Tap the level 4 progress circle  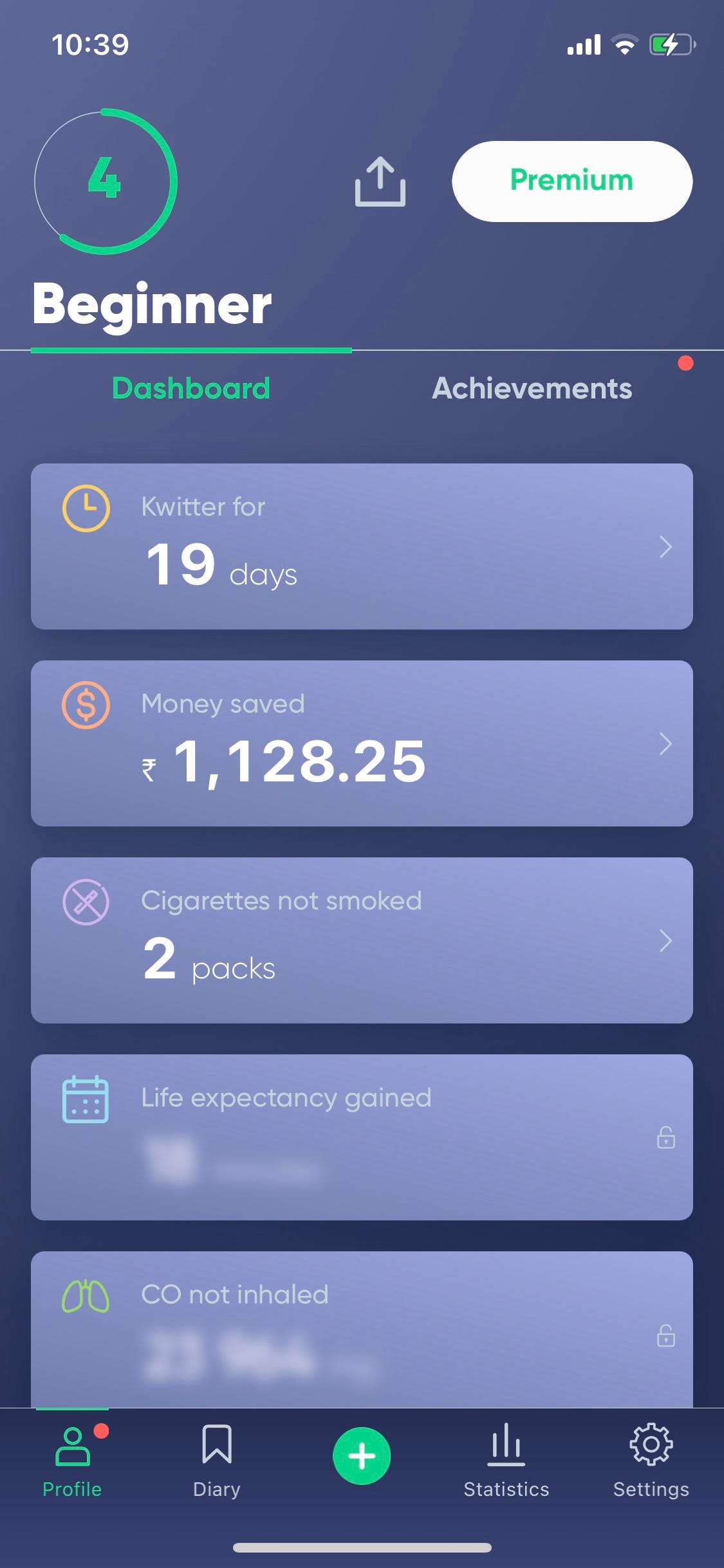106,182
